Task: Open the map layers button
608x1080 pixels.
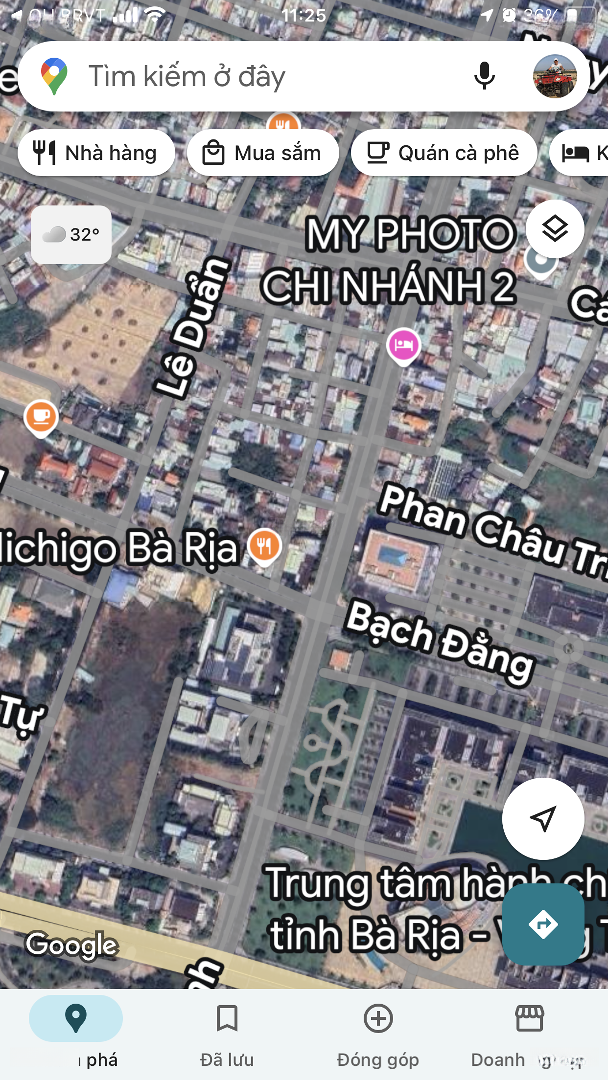Action: coord(555,229)
